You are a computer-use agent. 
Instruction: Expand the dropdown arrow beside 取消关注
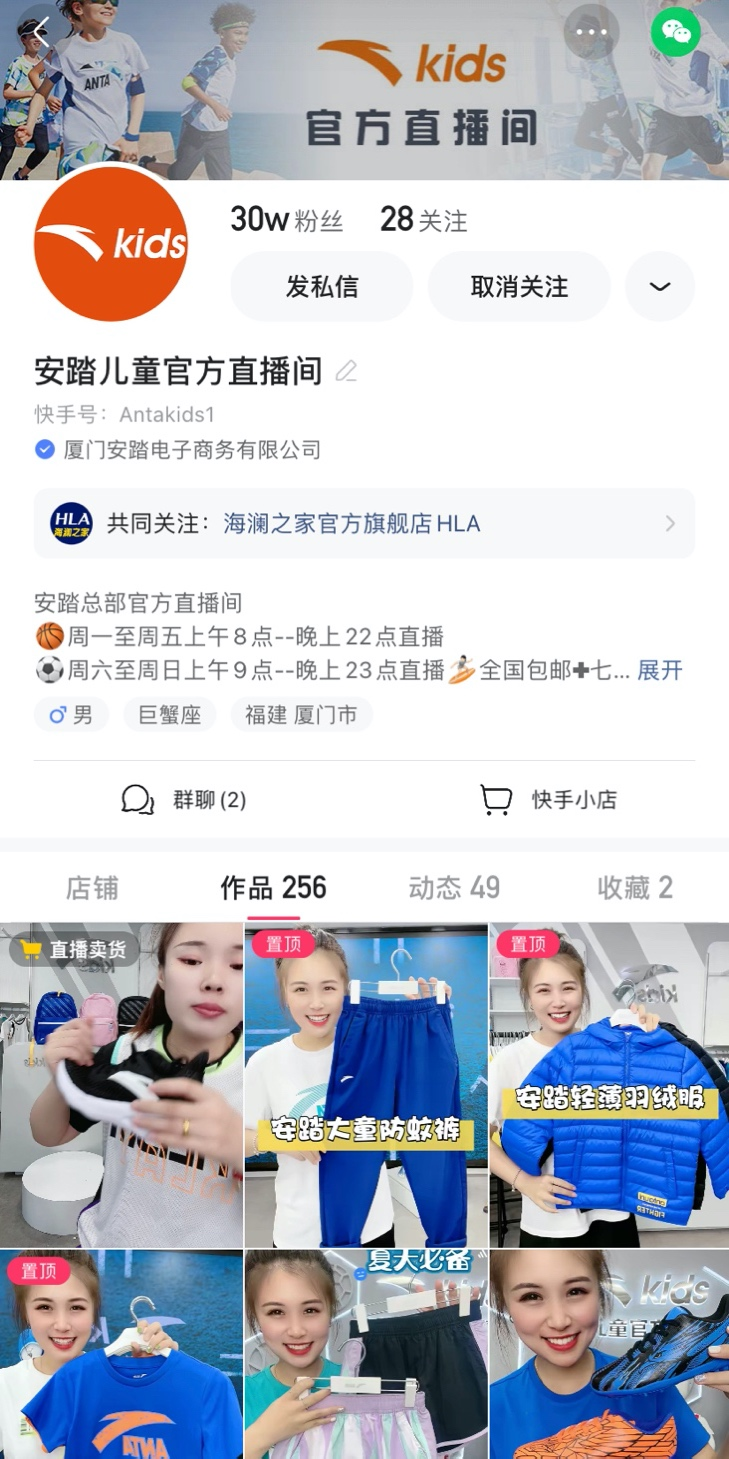click(659, 287)
